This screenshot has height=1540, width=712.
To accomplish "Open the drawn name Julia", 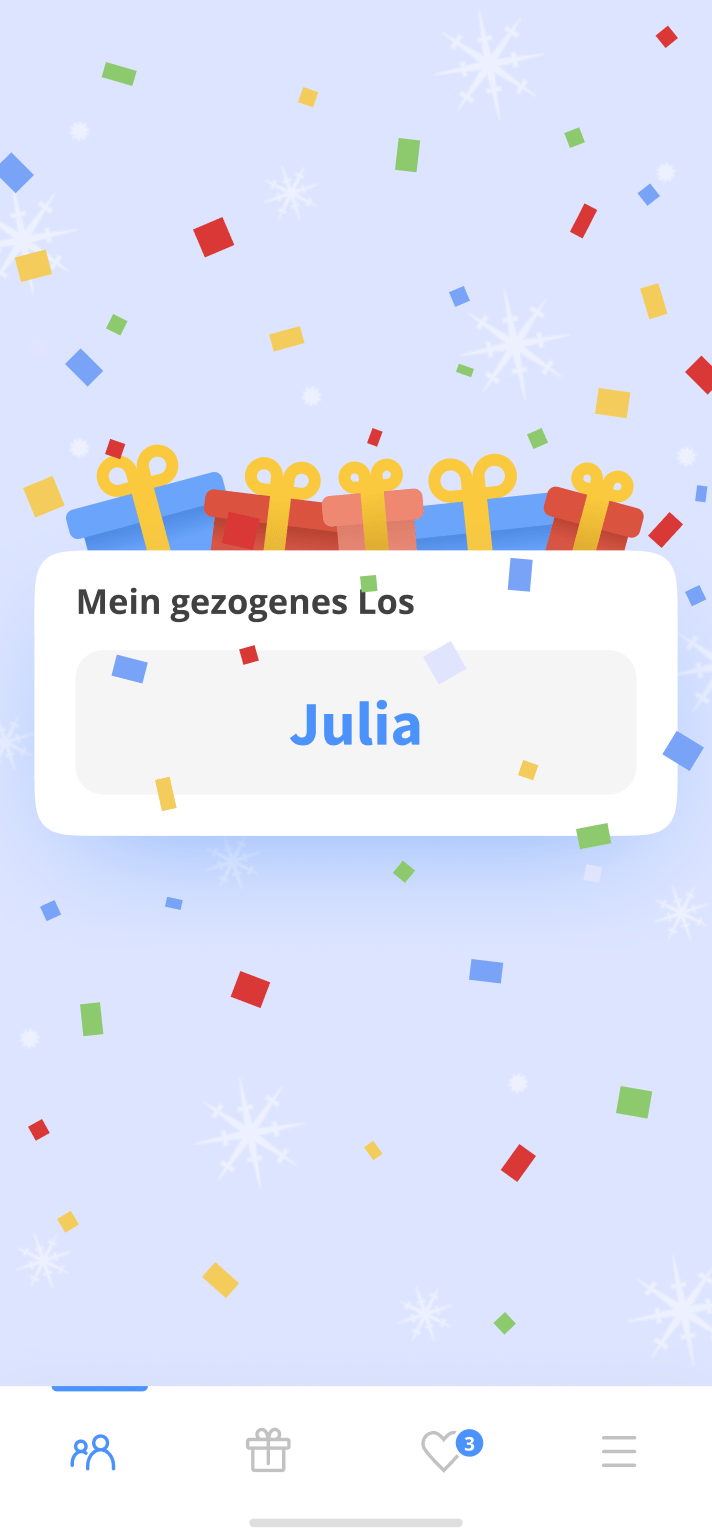I will (356, 723).
